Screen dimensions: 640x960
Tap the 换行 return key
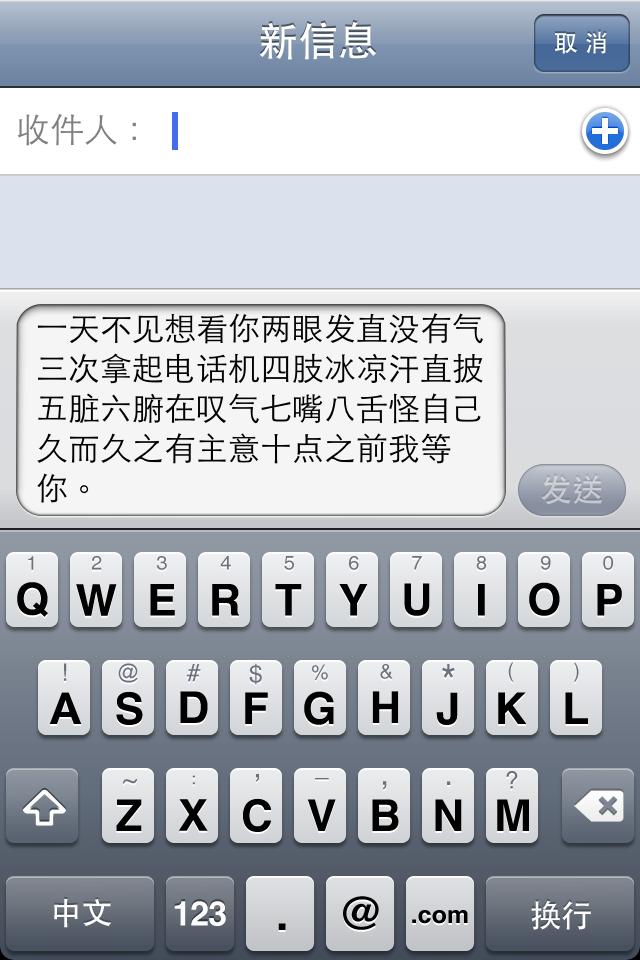point(560,914)
